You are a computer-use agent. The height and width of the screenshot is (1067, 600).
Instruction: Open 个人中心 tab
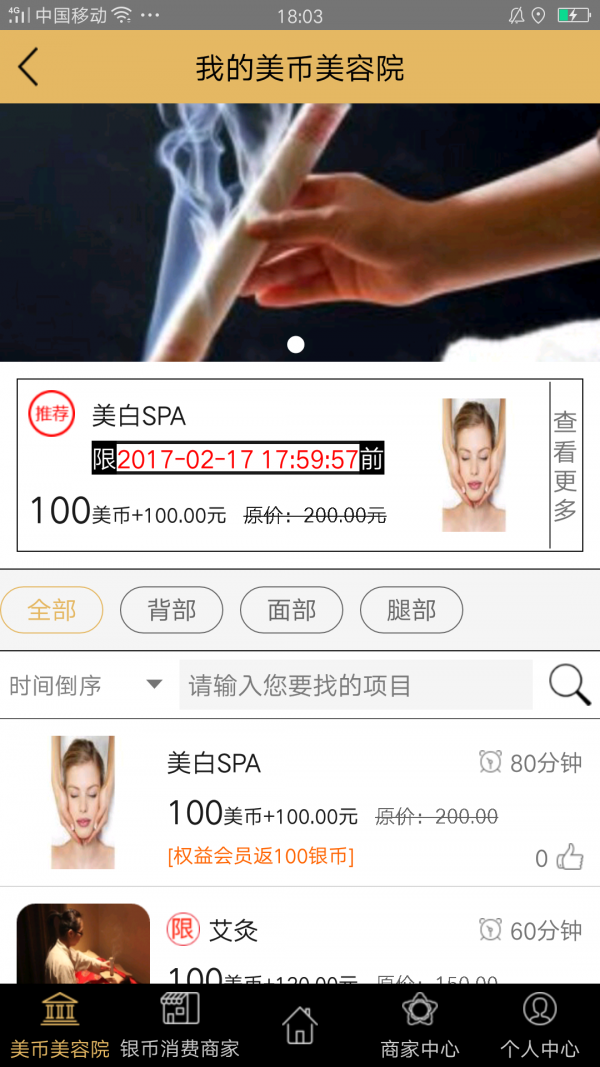(x=540, y=1025)
